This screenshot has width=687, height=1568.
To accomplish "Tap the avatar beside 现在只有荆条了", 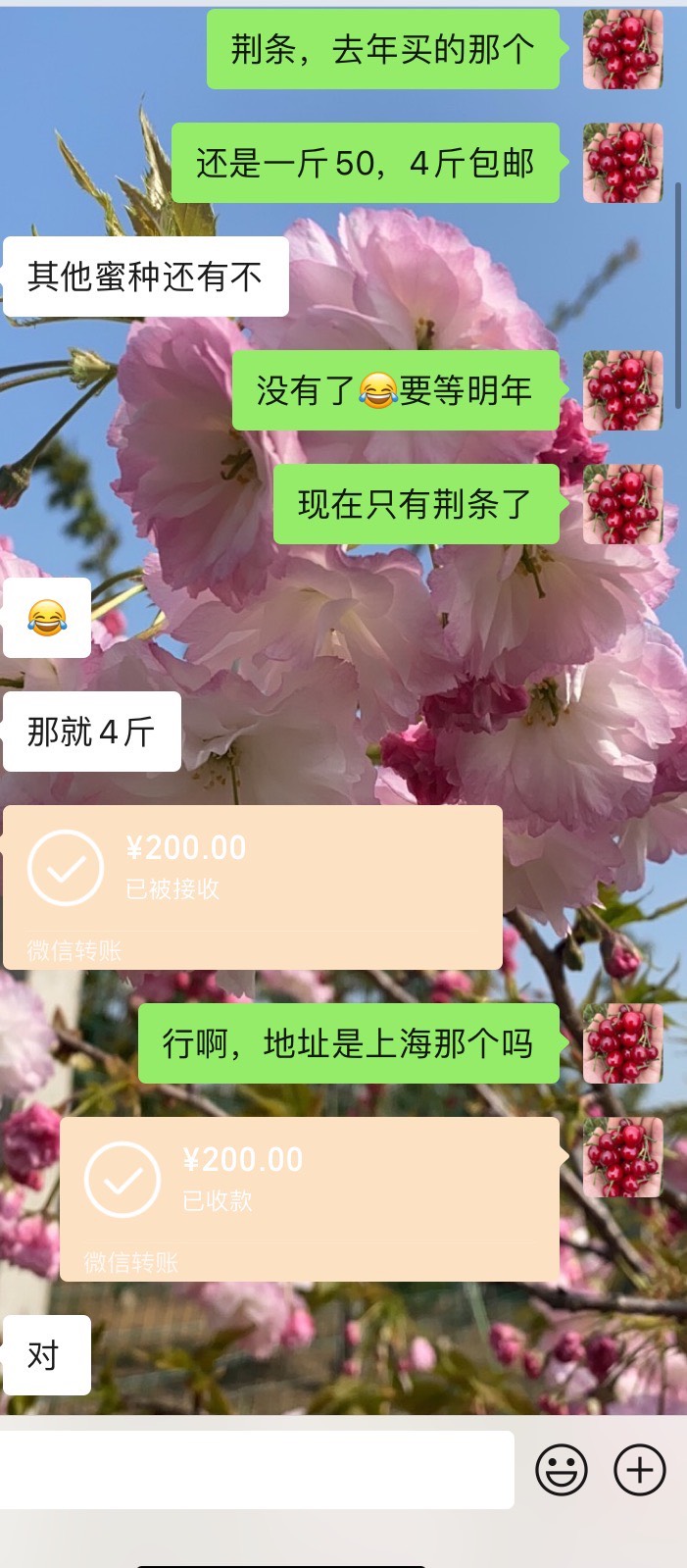I will pyautogui.click(x=623, y=504).
